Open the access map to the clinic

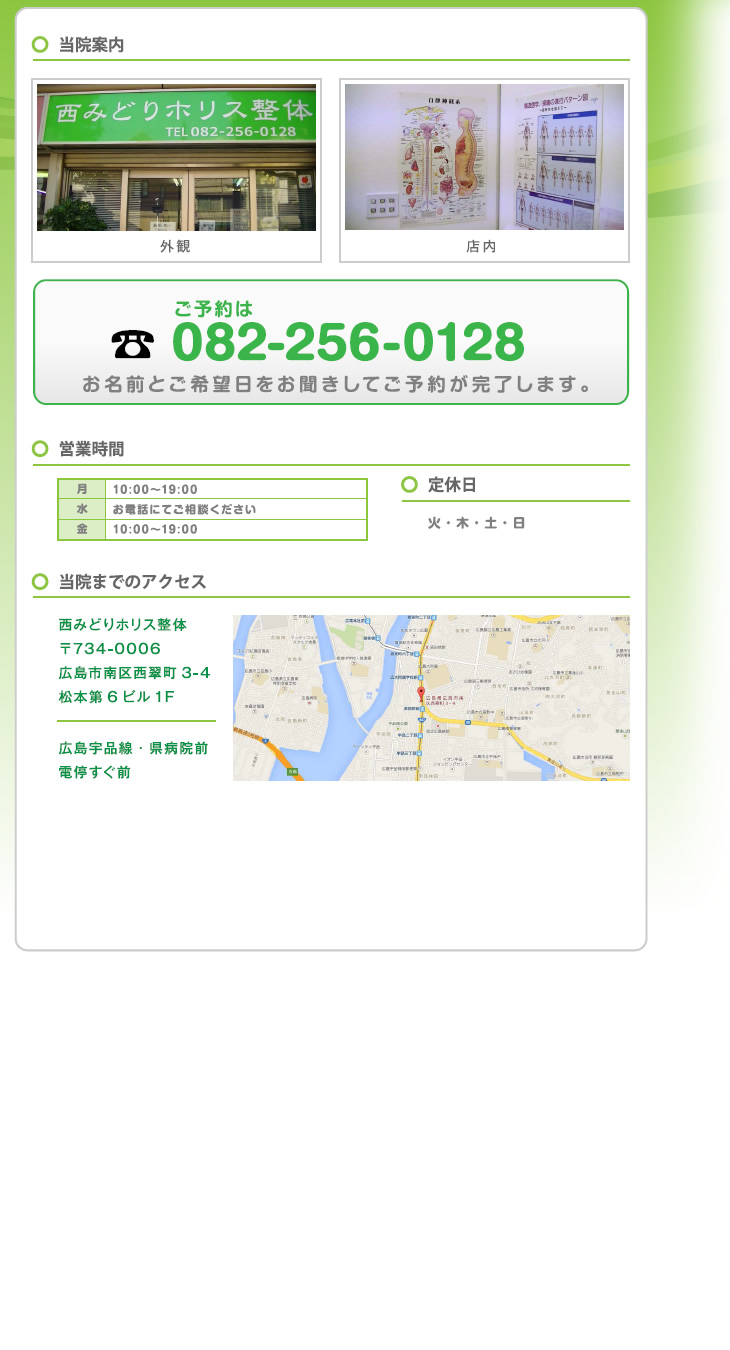click(431, 697)
